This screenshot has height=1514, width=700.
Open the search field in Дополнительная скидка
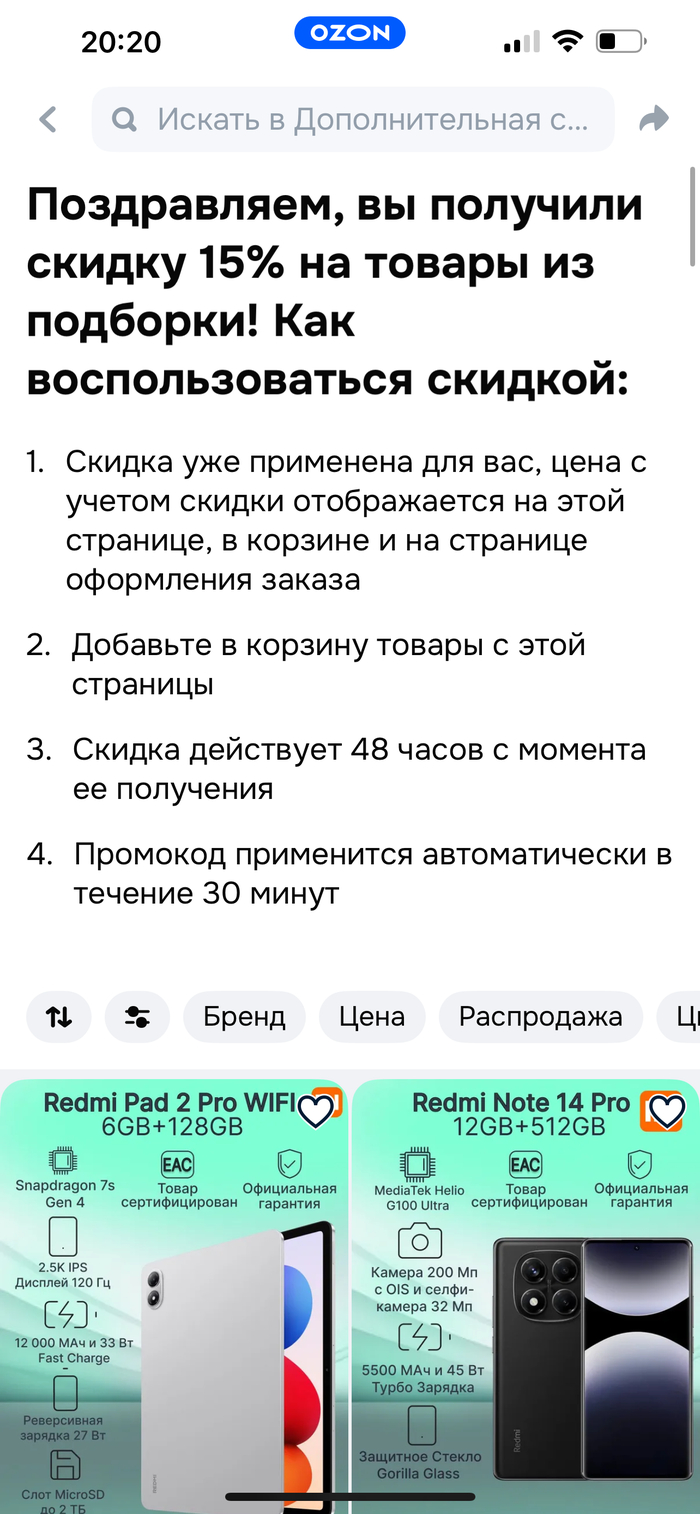(x=353, y=120)
